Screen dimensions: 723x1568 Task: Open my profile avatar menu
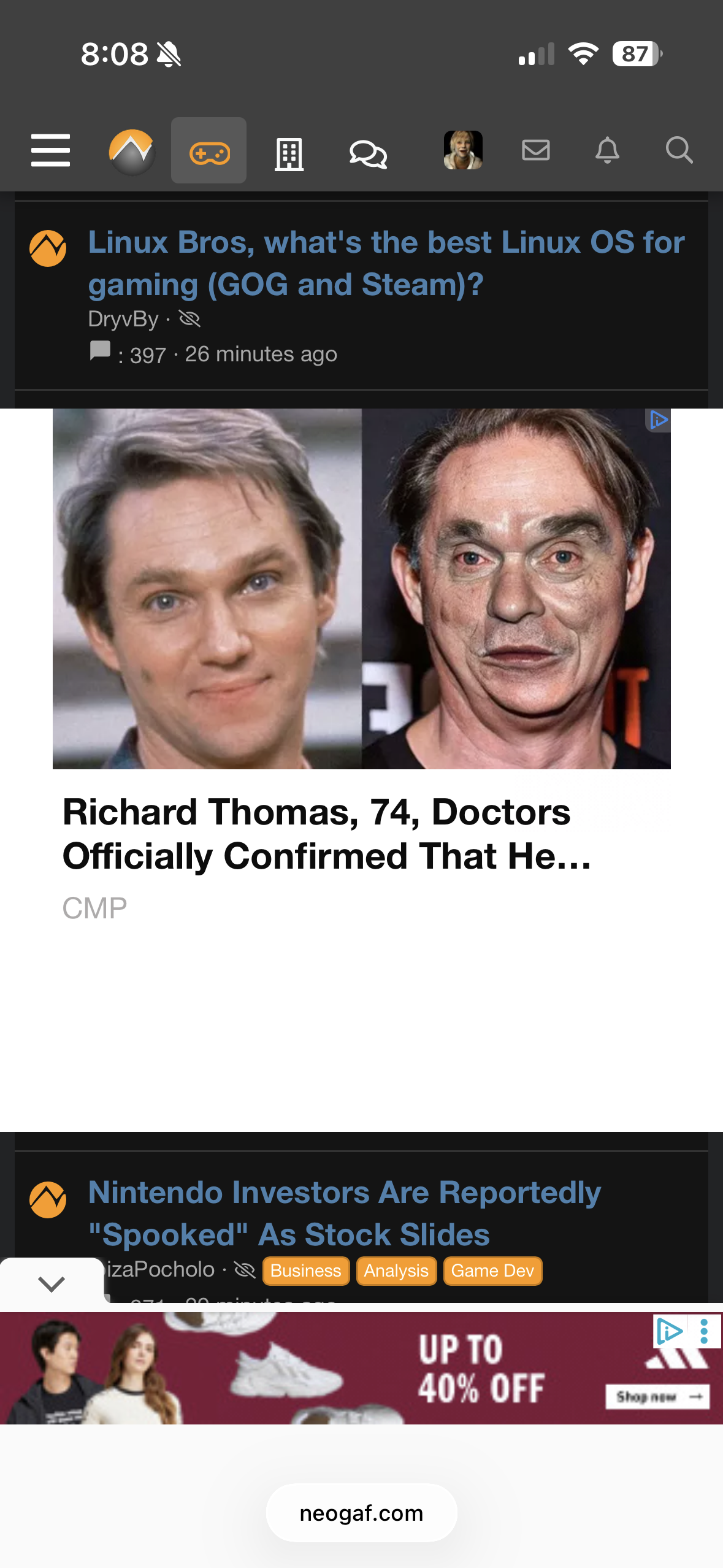coord(463,150)
